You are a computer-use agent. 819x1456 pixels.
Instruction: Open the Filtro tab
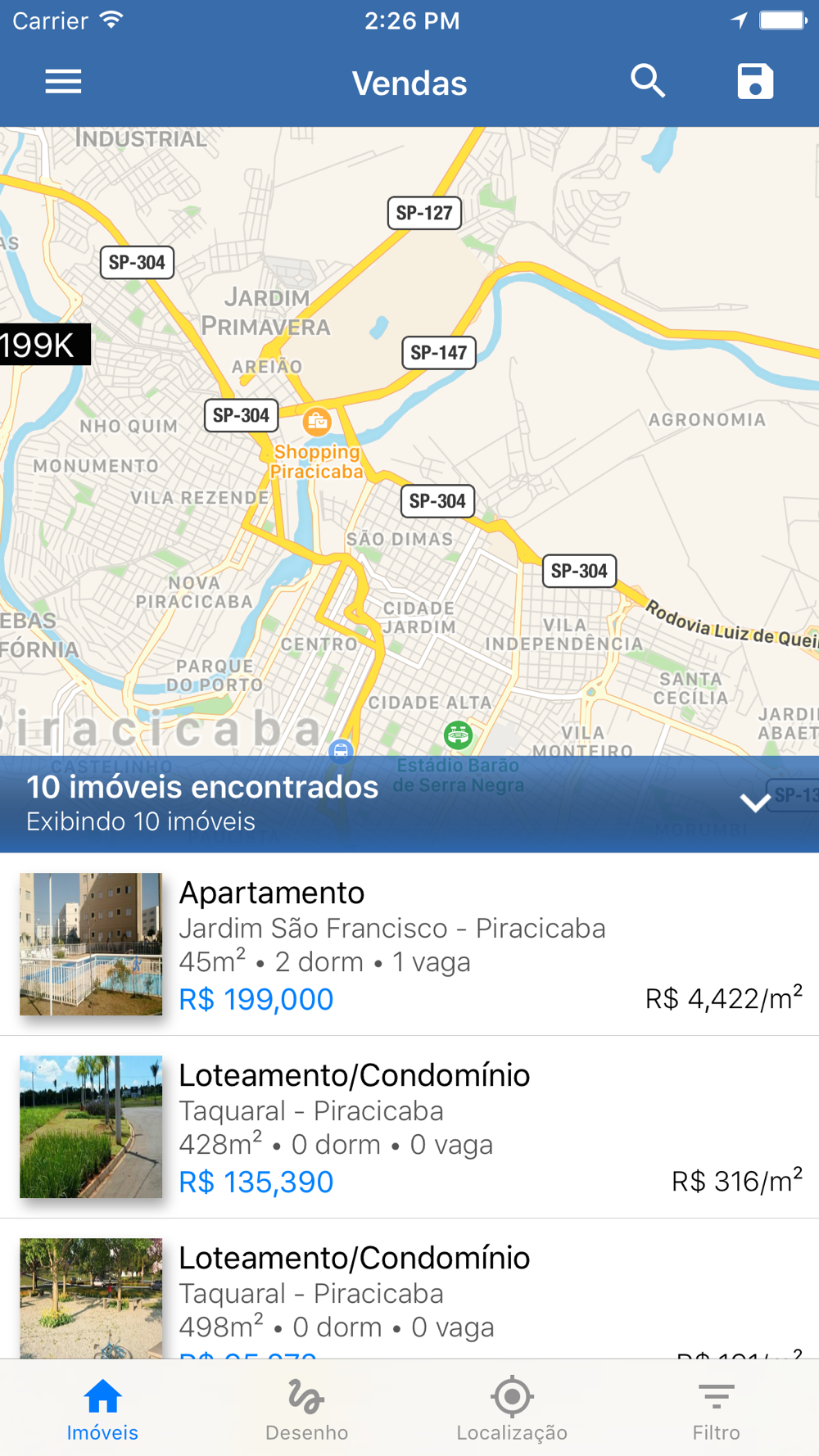[x=717, y=1409]
